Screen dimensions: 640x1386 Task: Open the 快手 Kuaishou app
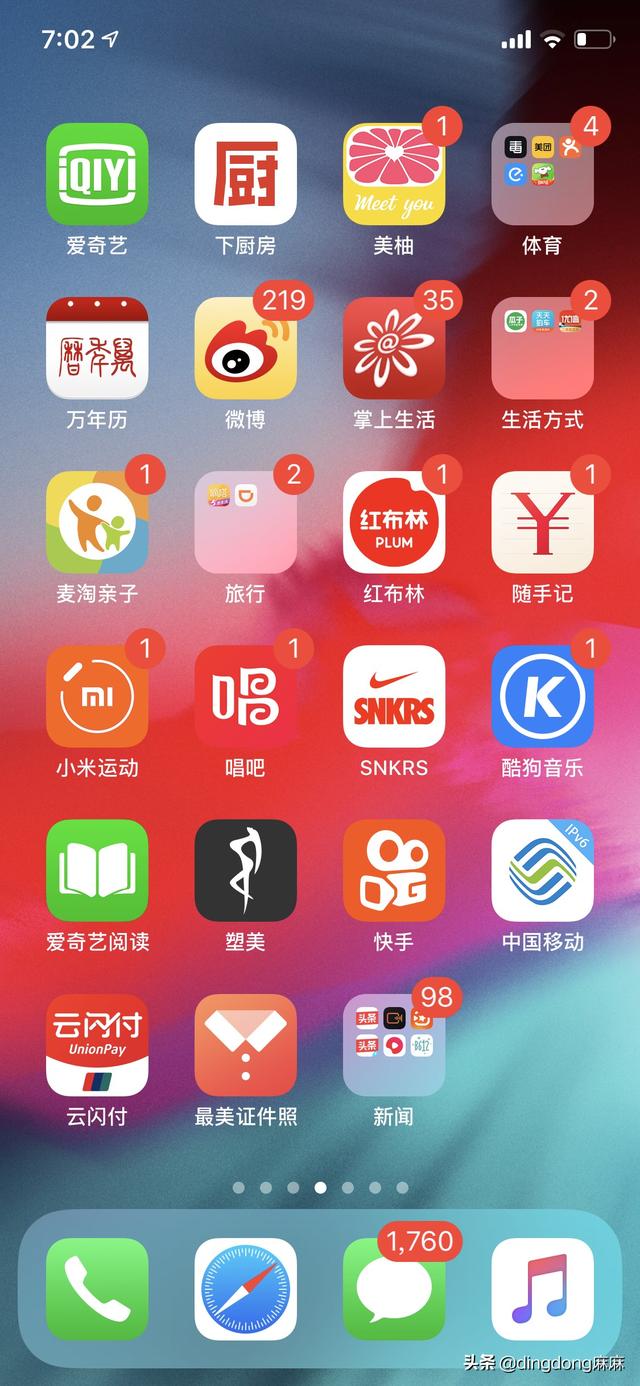(393, 870)
